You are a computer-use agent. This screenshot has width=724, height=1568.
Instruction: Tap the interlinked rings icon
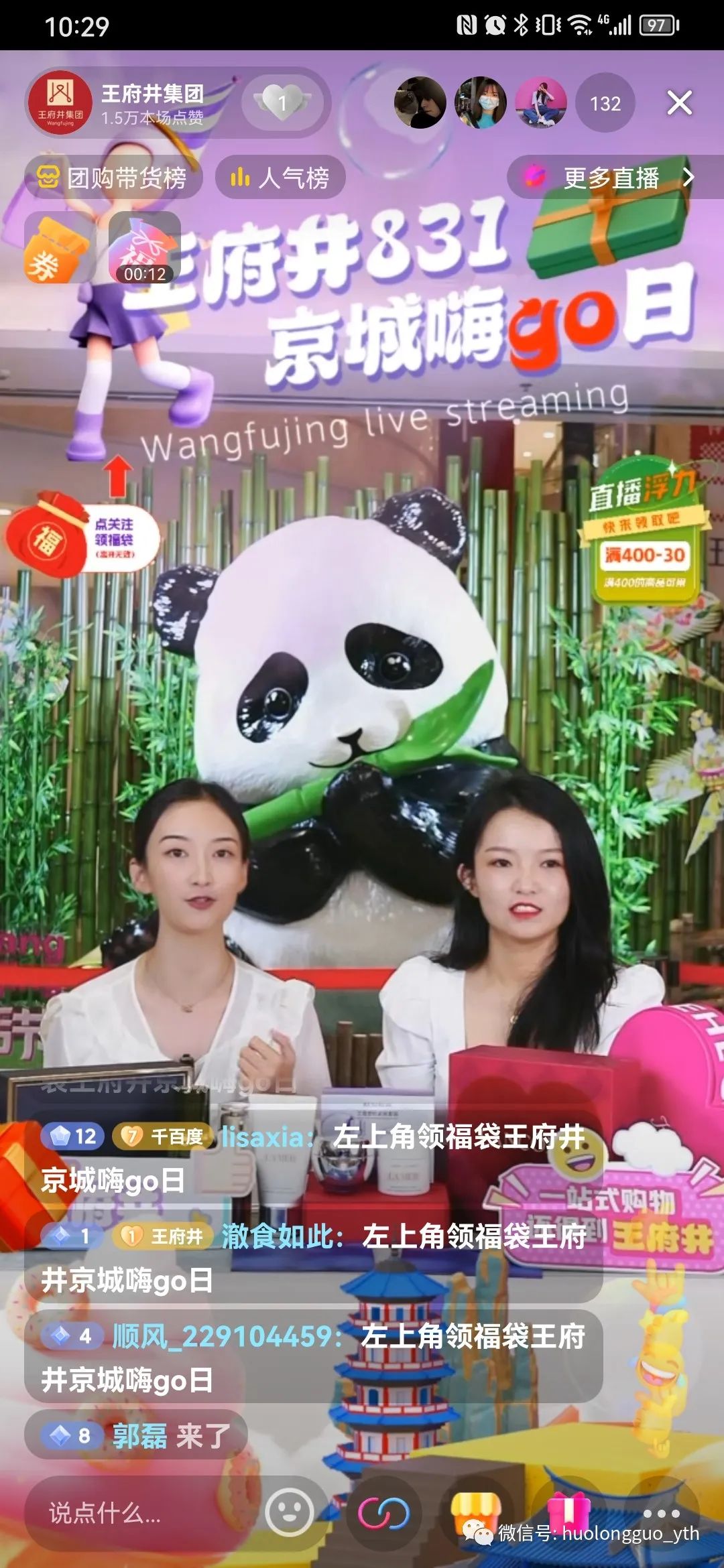383,1512
